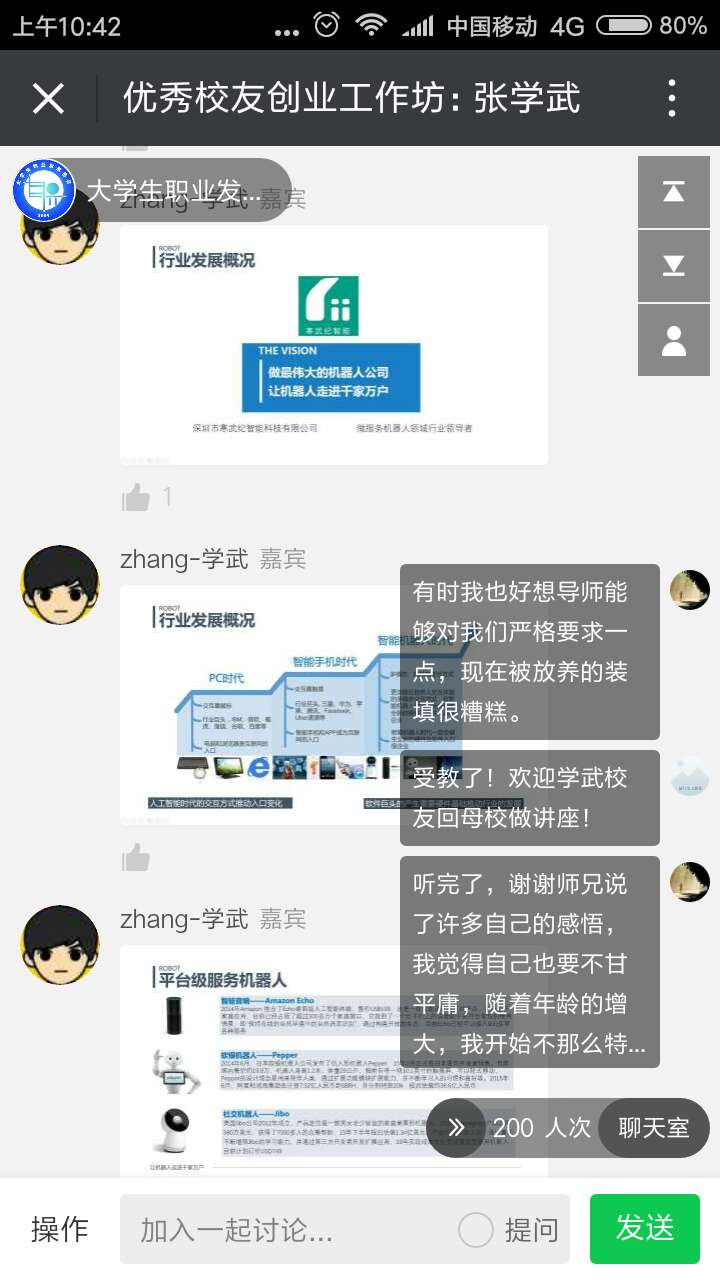Open the overflow menu
Screen dimensions: 720x1280
point(671,98)
